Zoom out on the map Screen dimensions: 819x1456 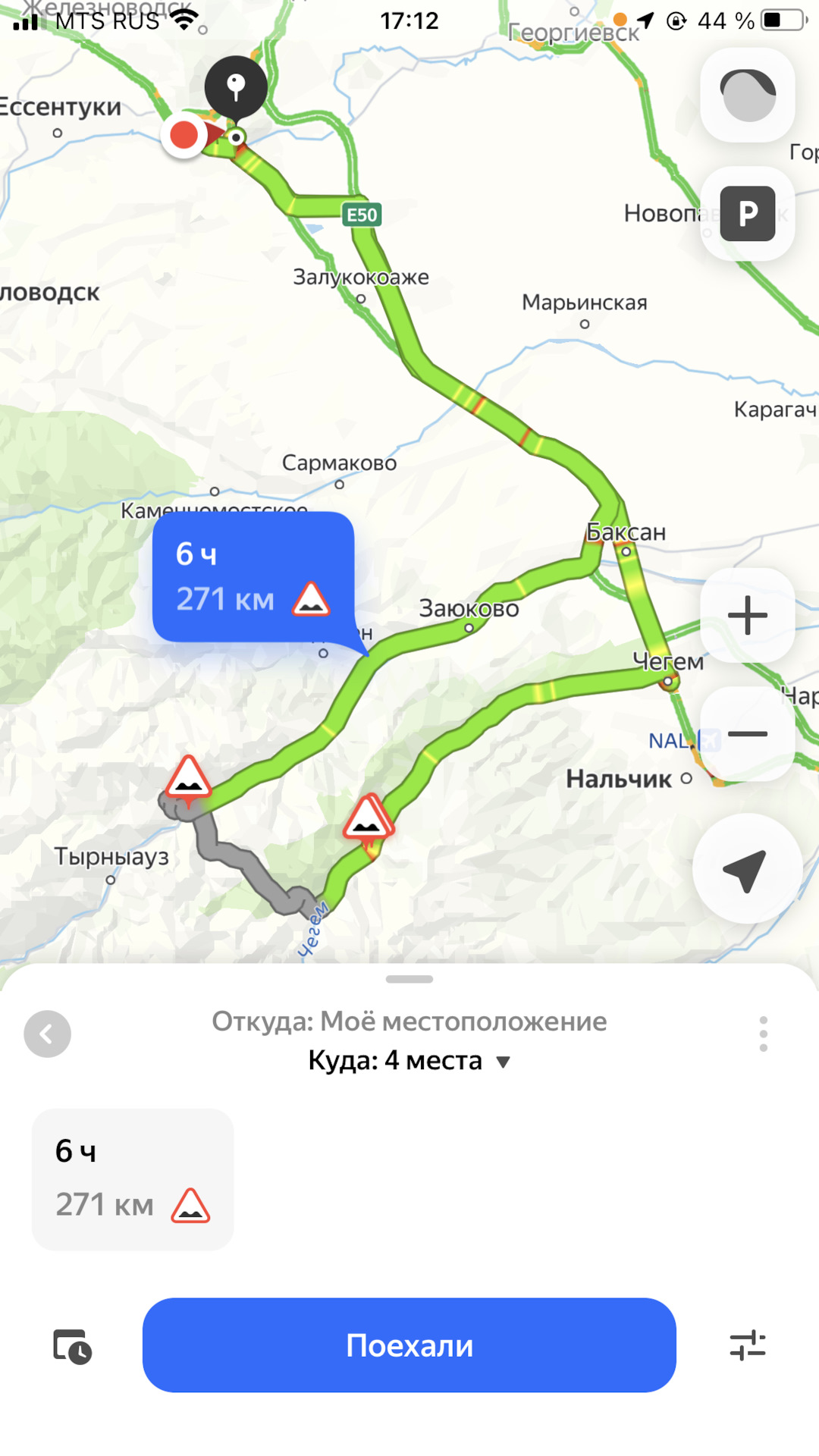click(748, 733)
